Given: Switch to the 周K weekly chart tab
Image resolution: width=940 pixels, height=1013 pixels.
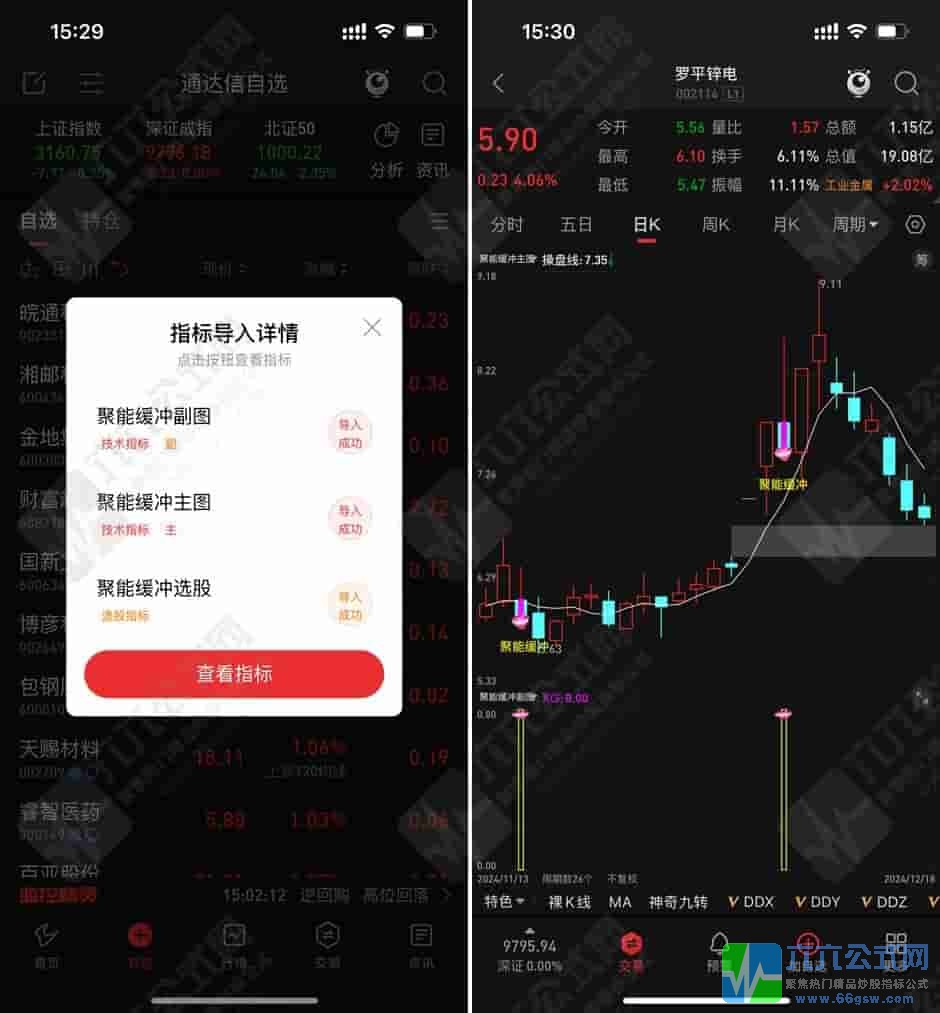Looking at the screenshot, I should 716,225.
